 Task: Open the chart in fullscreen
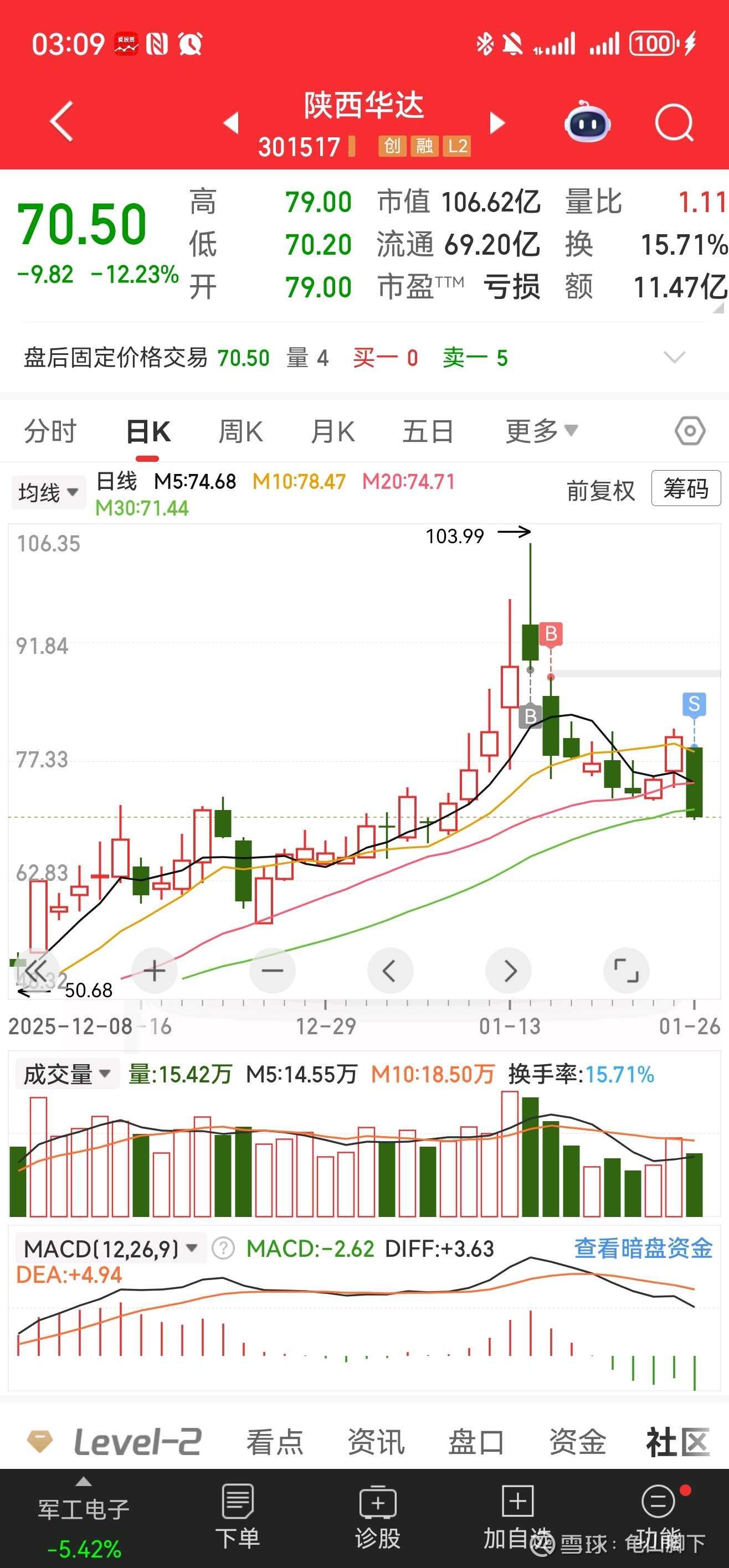(x=626, y=971)
